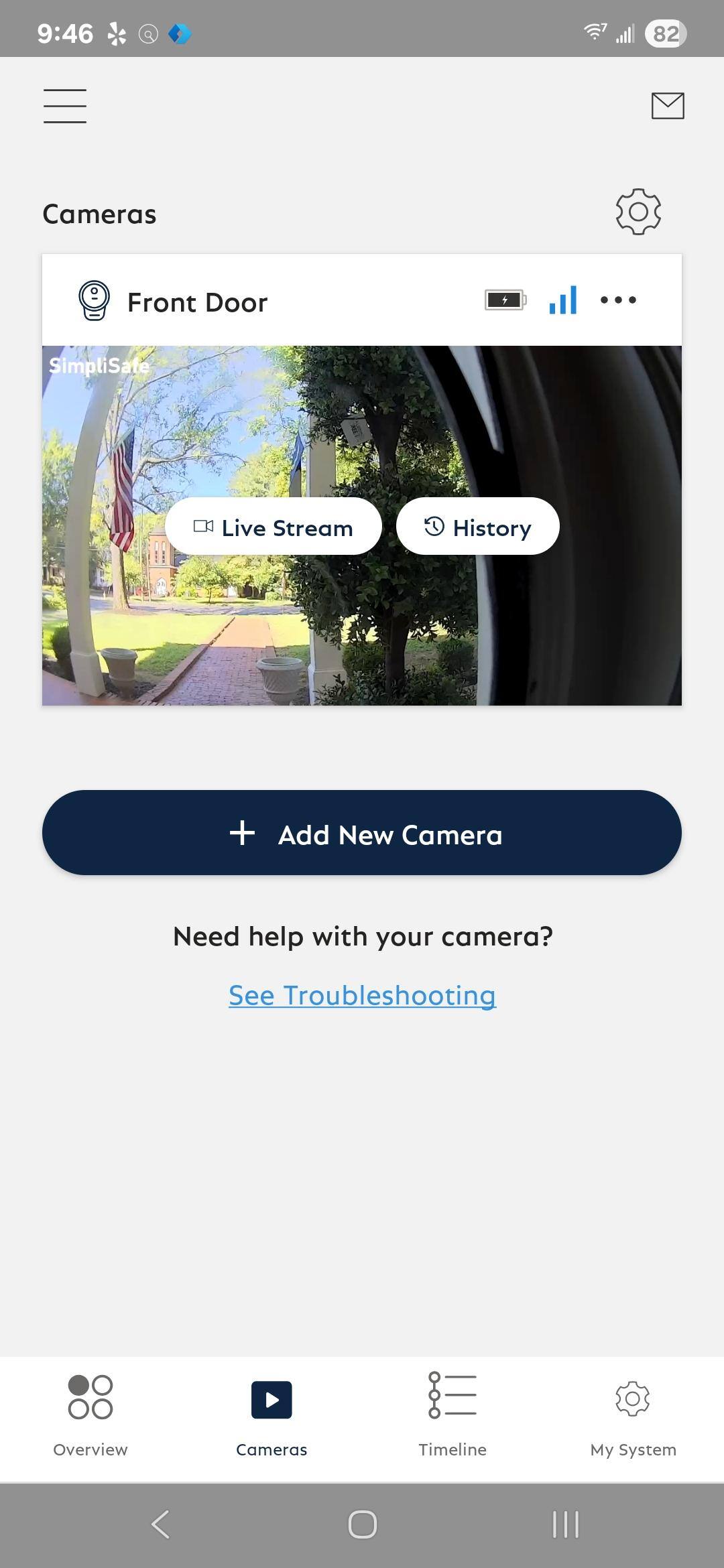Open the messages envelope icon

pyautogui.click(x=668, y=106)
